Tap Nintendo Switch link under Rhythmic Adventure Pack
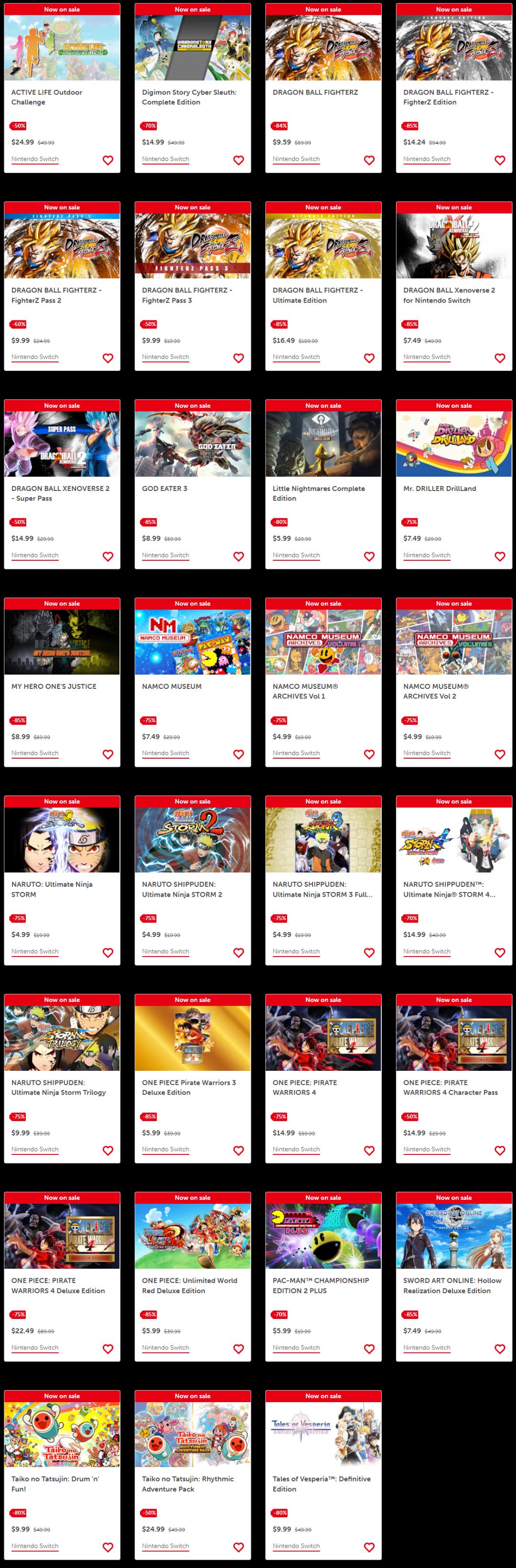This screenshot has height=1568, width=516. pos(165,1546)
